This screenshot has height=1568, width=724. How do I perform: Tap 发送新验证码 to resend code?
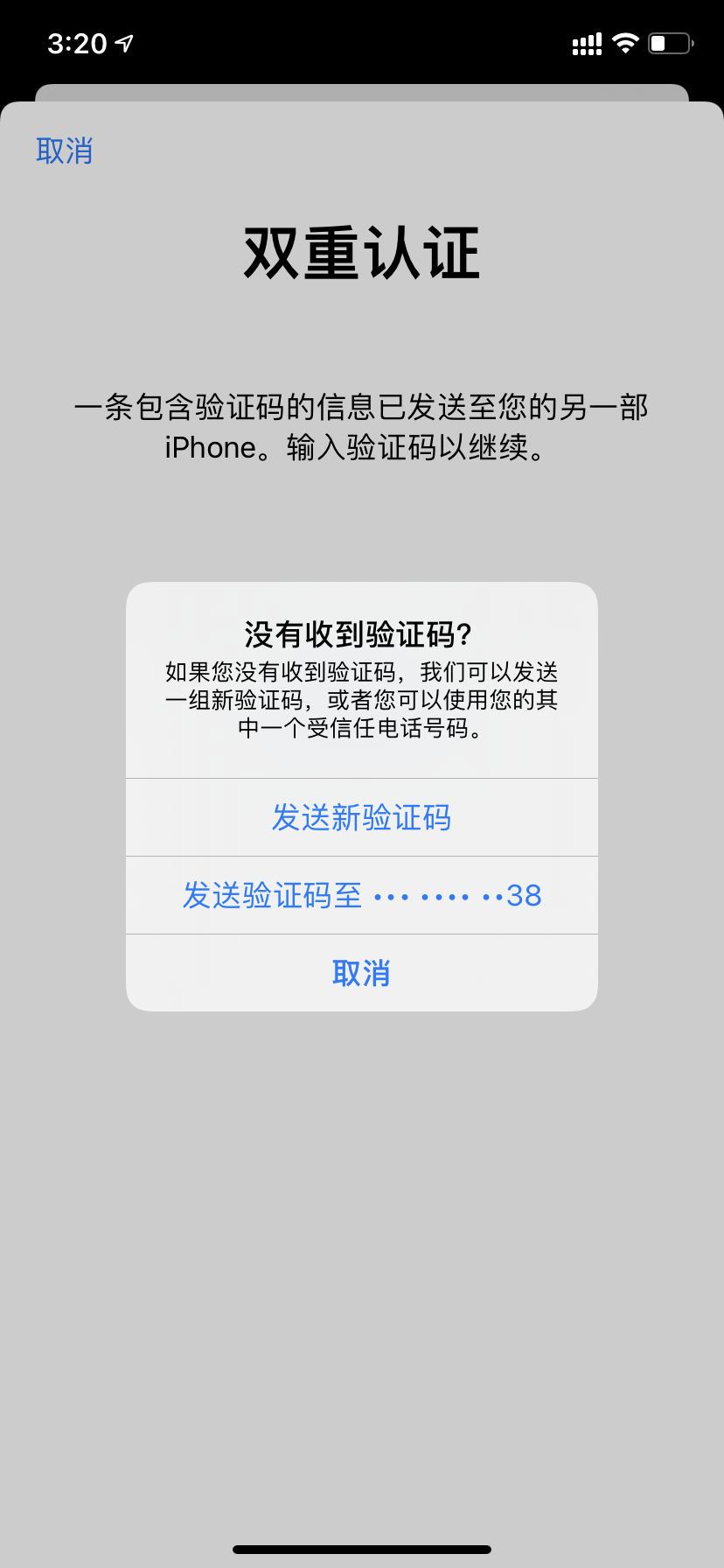(361, 817)
